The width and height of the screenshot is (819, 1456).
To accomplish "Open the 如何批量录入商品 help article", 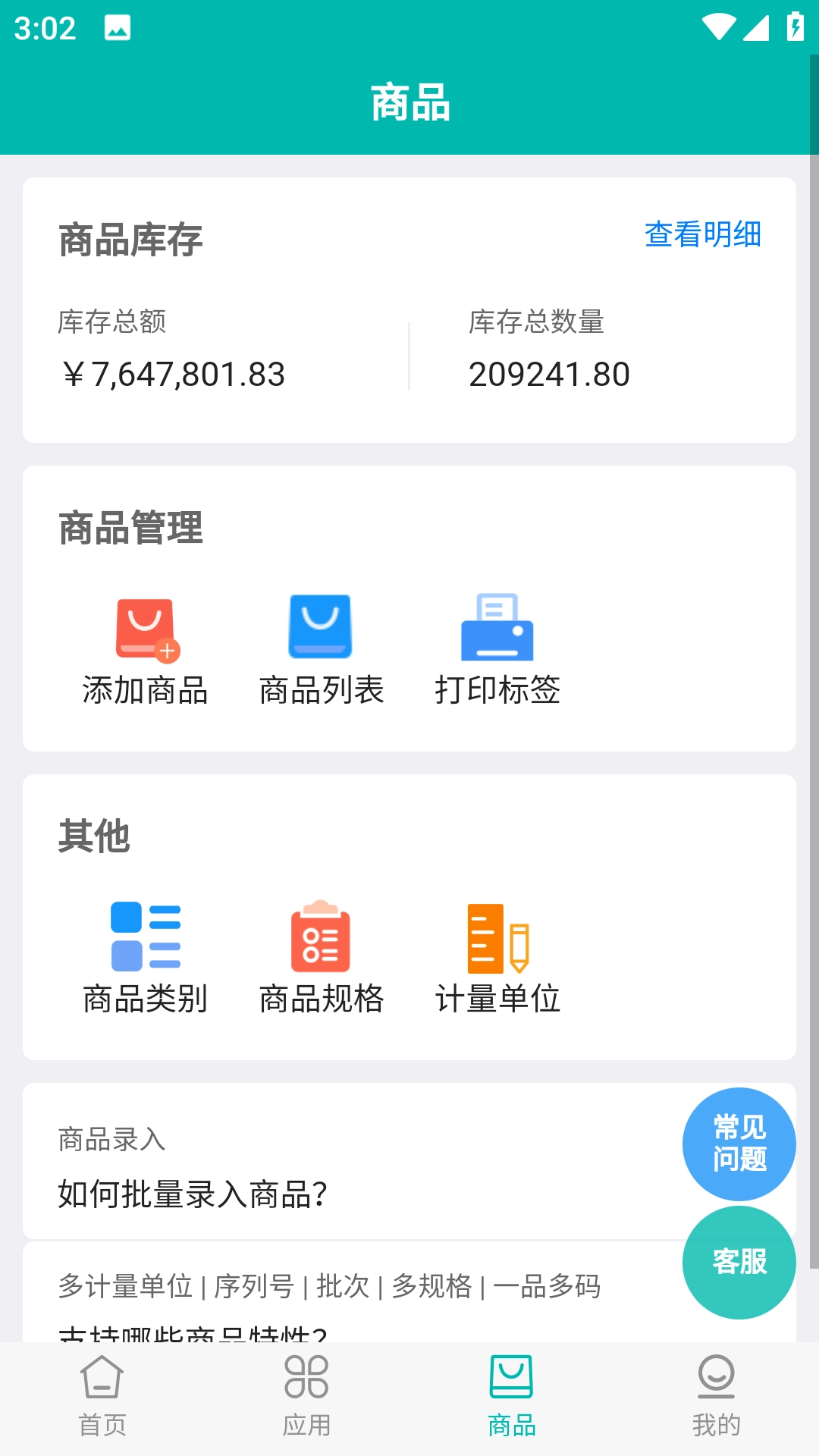I will (x=193, y=1194).
